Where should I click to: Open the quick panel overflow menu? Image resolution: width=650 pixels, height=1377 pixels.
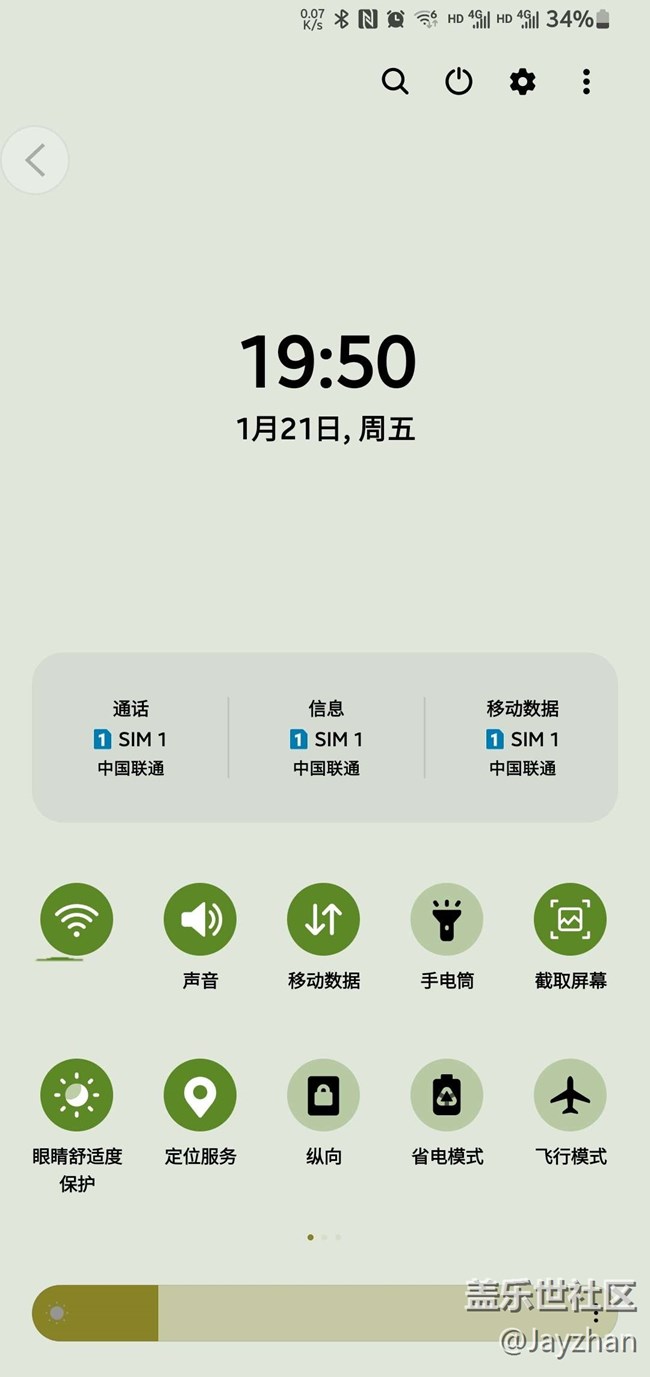pos(586,82)
